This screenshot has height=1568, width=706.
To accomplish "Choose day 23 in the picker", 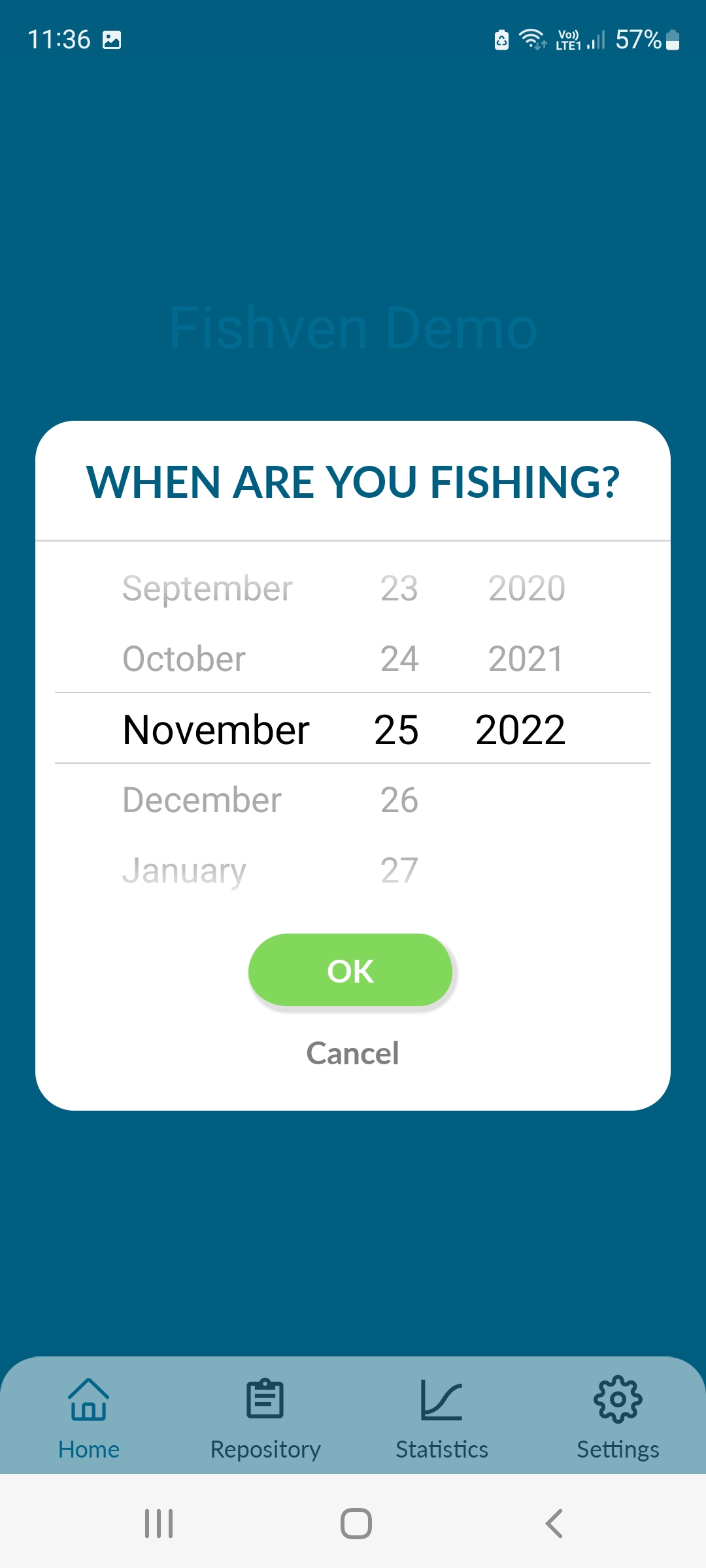I will [x=399, y=588].
